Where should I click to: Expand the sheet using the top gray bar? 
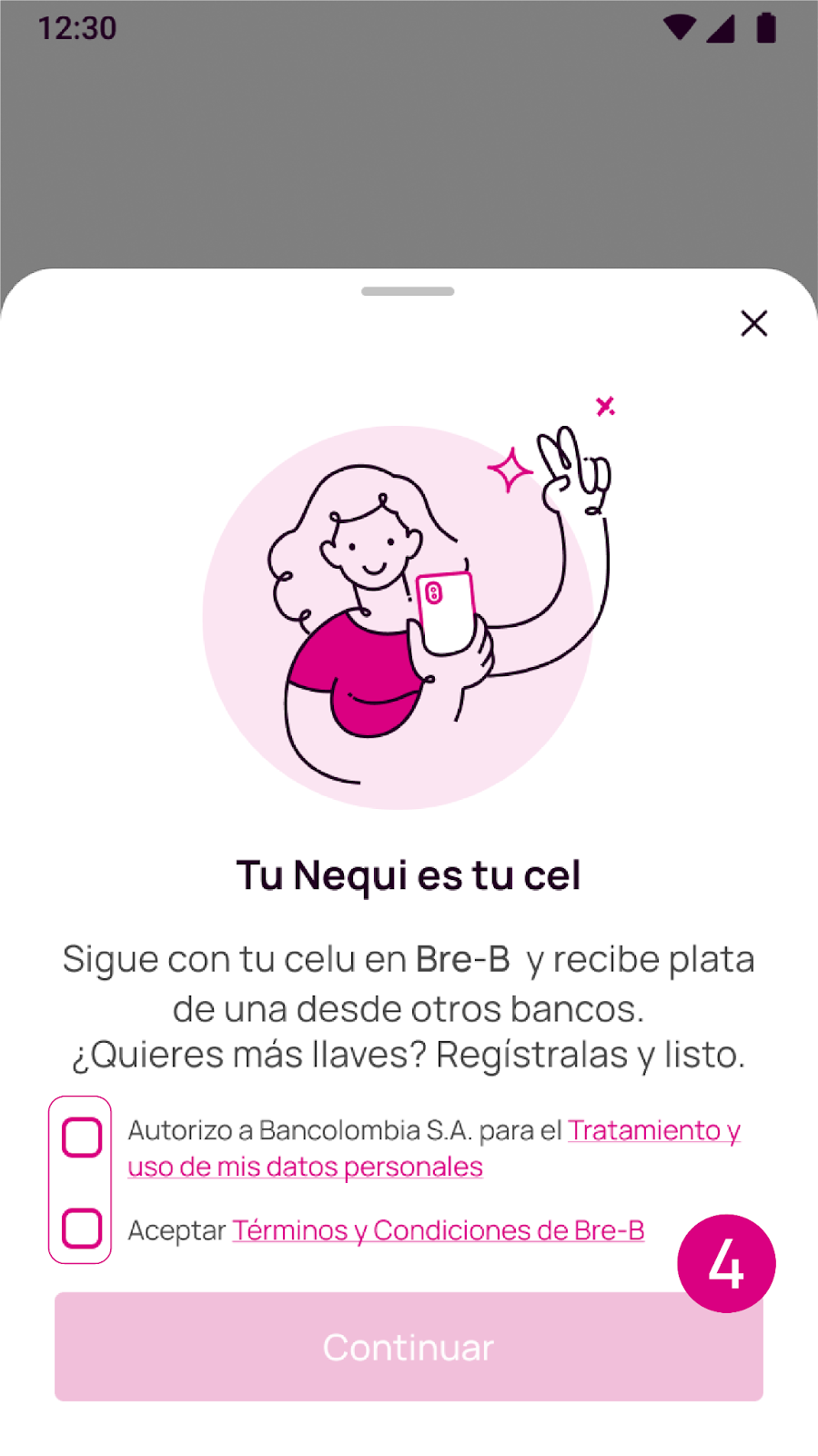[408, 291]
